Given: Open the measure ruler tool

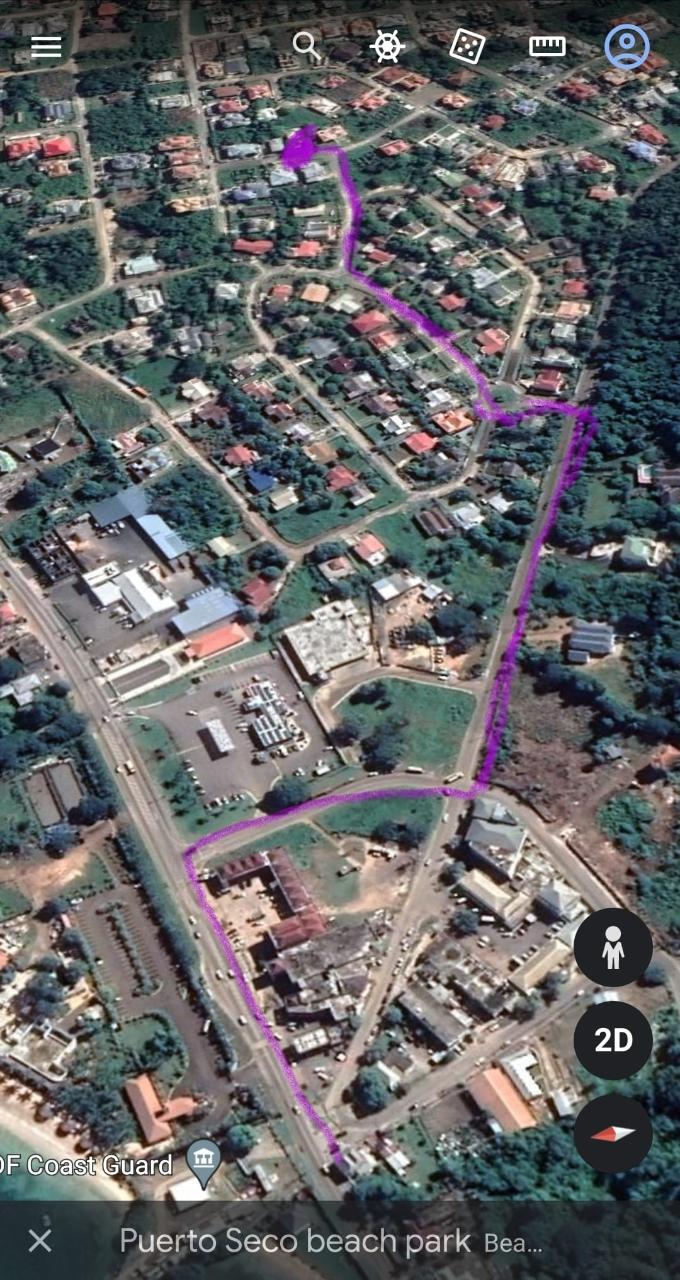Looking at the screenshot, I should tap(547, 46).
